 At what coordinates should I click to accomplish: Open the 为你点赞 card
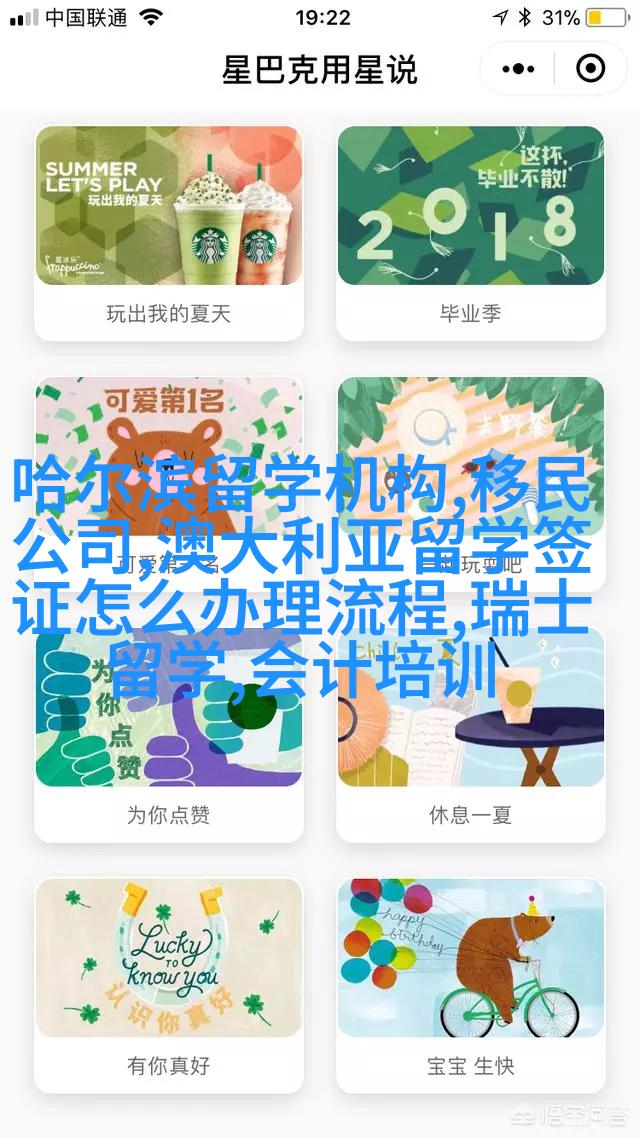click(169, 734)
